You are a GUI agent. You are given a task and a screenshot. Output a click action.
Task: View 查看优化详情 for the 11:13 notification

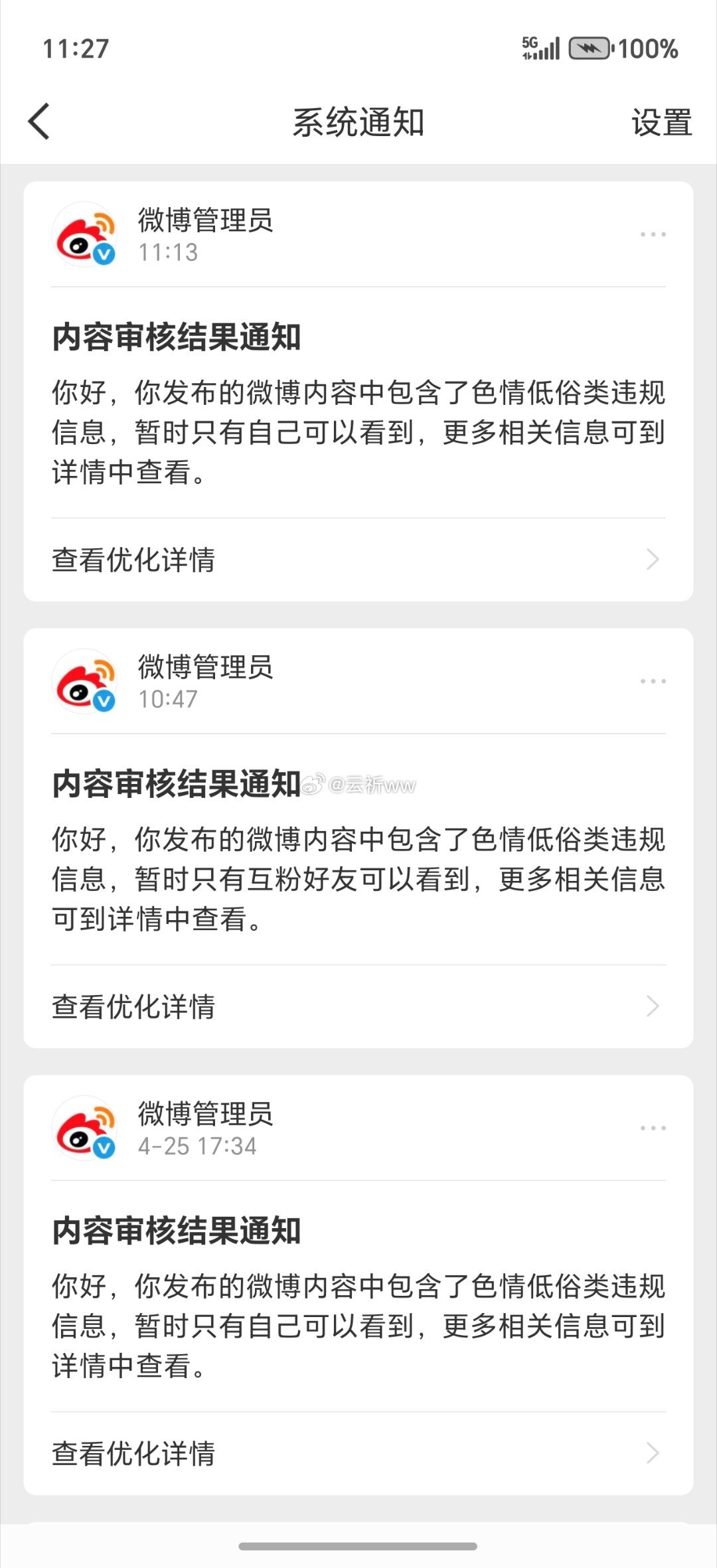tap(358, 560)
